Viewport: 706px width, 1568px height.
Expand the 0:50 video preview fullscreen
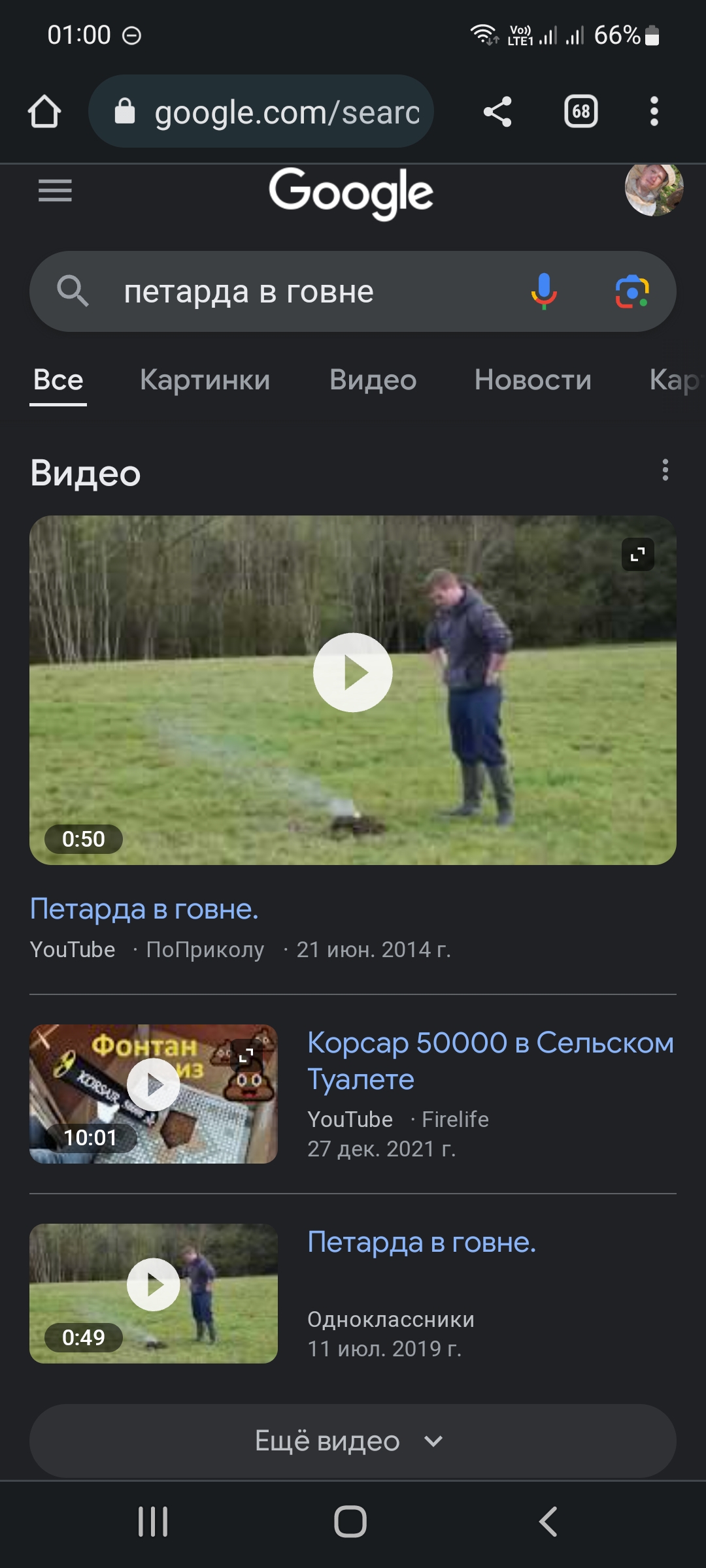pos(637,555)
